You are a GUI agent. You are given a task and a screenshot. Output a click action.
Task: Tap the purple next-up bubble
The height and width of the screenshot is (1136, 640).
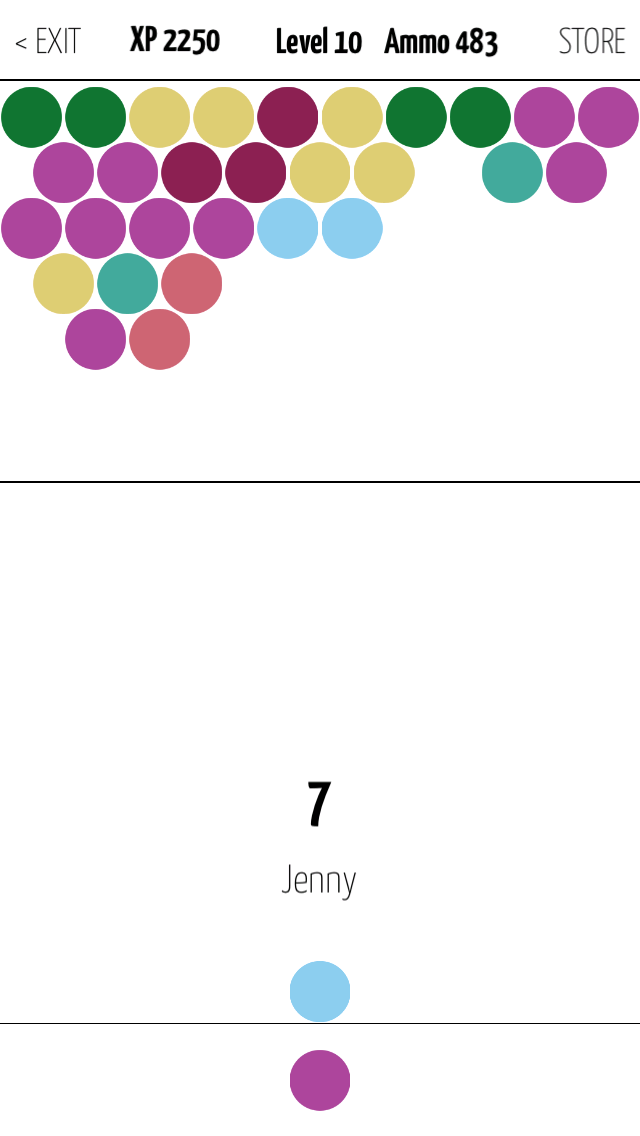(x=320, y=1080)
